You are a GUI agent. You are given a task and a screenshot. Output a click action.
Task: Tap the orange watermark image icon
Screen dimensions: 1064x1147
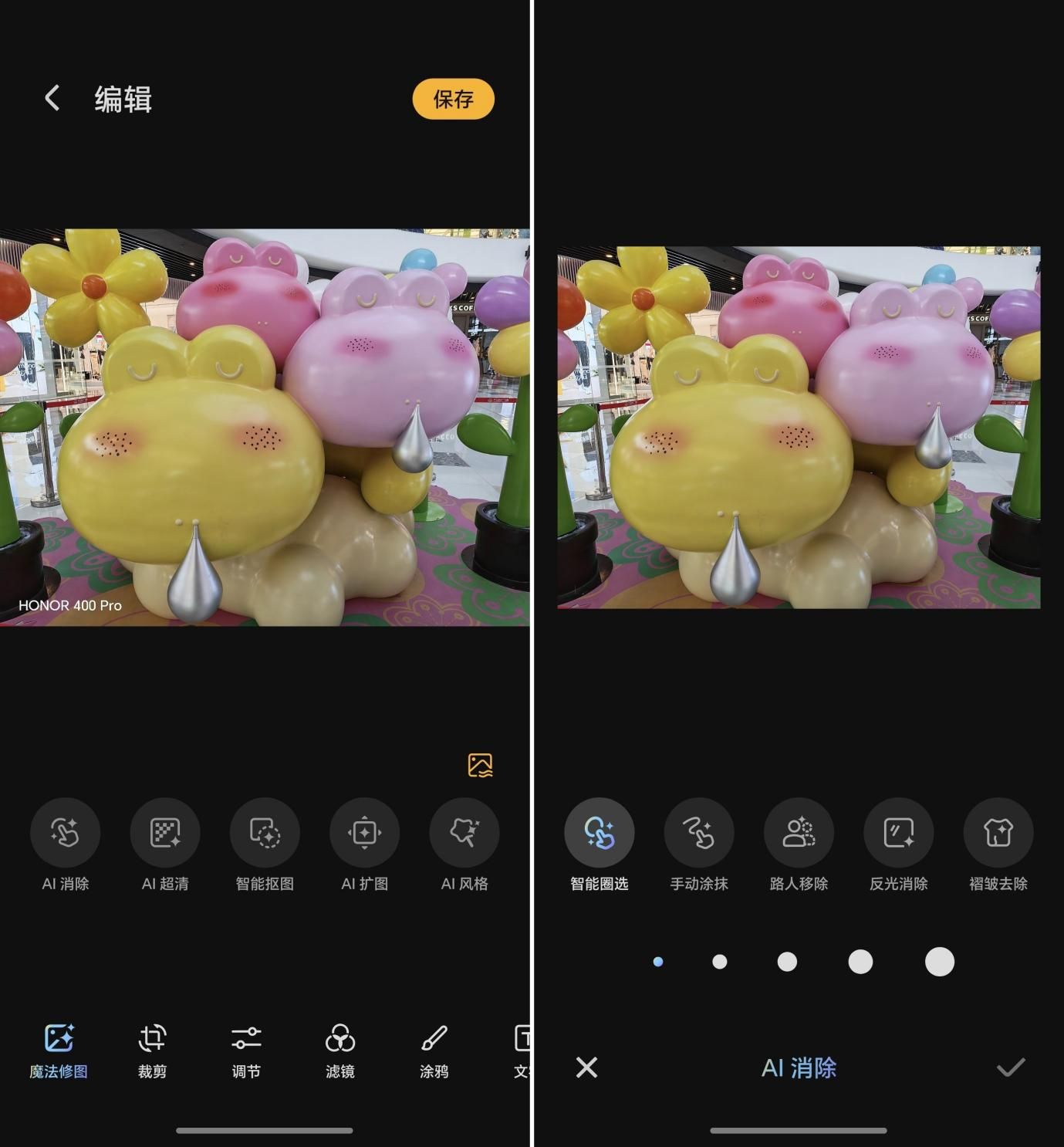[x=480, y=765]
